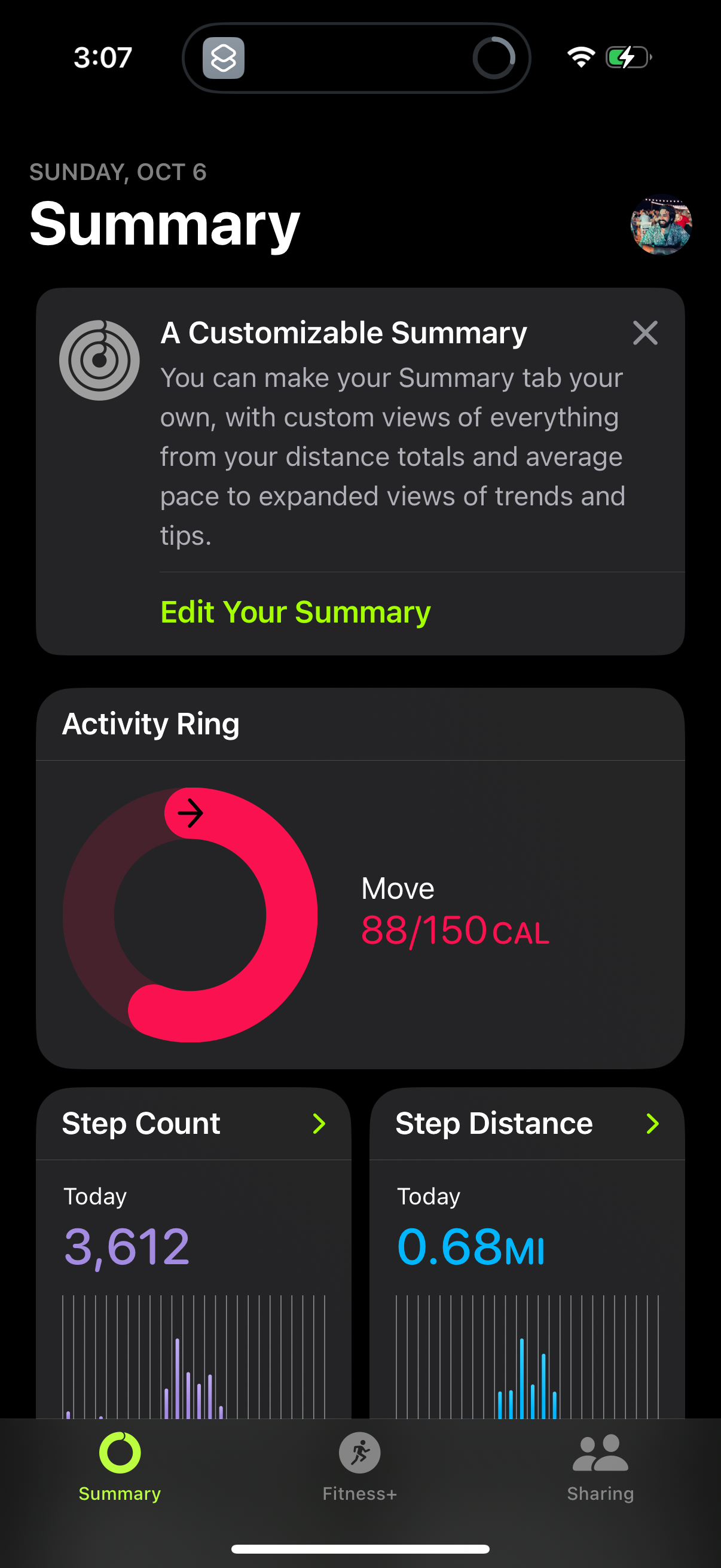Dismiss the Customizable Summary card
The image size is (721, 1568).
[x=646, y=333]
